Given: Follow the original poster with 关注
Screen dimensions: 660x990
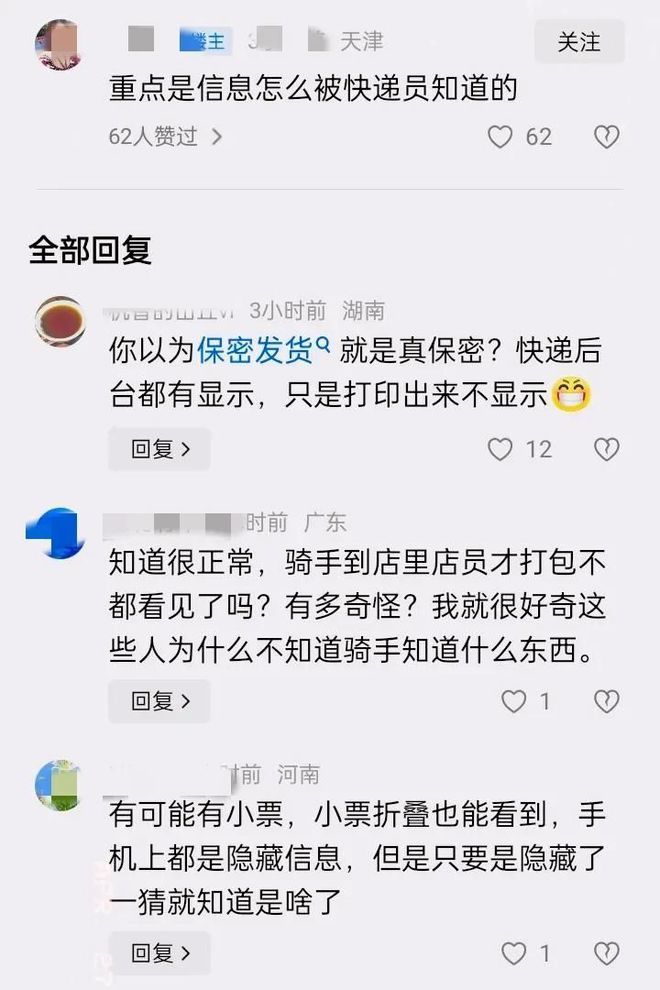Looking at the screenshot, I should pyautogui.click(x=579, y=42).
